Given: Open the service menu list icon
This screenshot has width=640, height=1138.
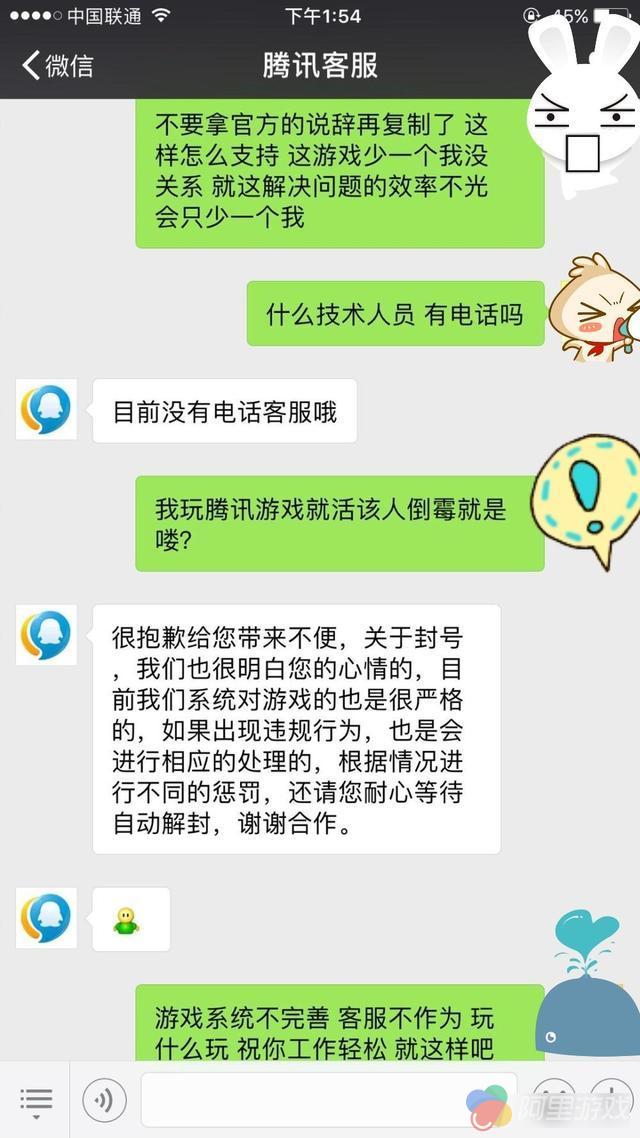Looking at the screenshot, I should coord(36,1101).
